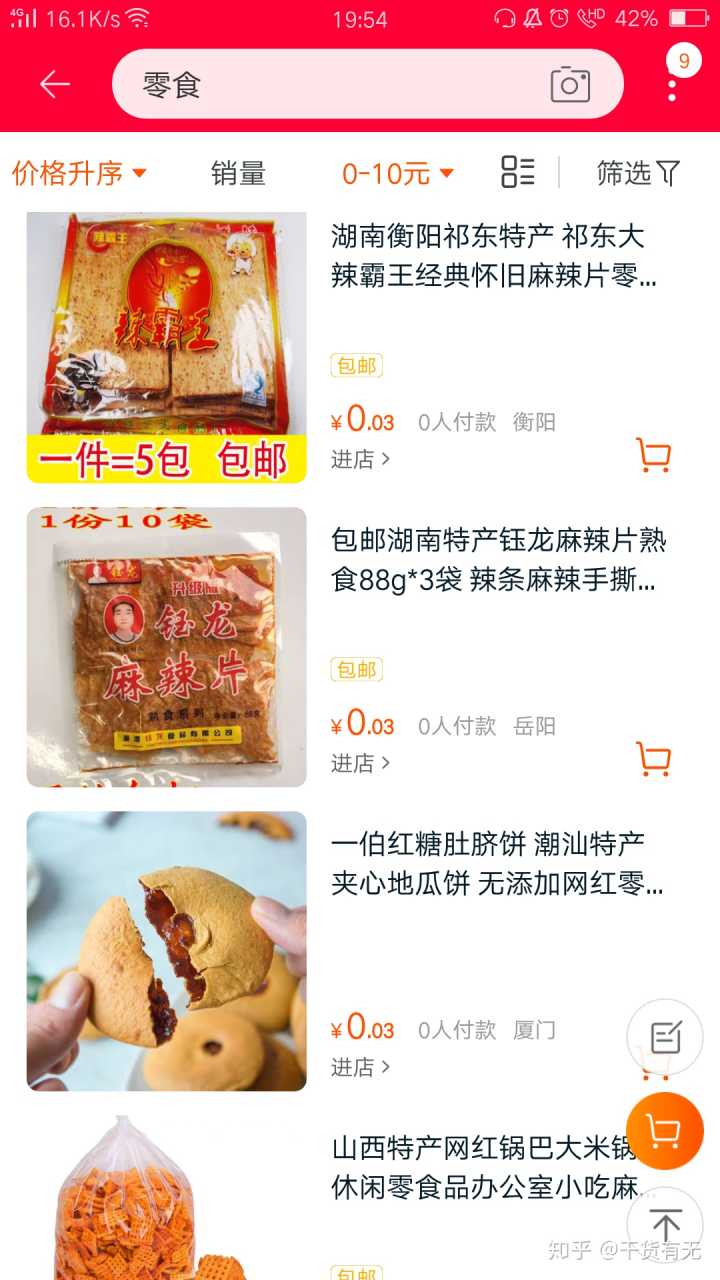Open the 0-10元 price range dropdown

[x=398, y=173]
